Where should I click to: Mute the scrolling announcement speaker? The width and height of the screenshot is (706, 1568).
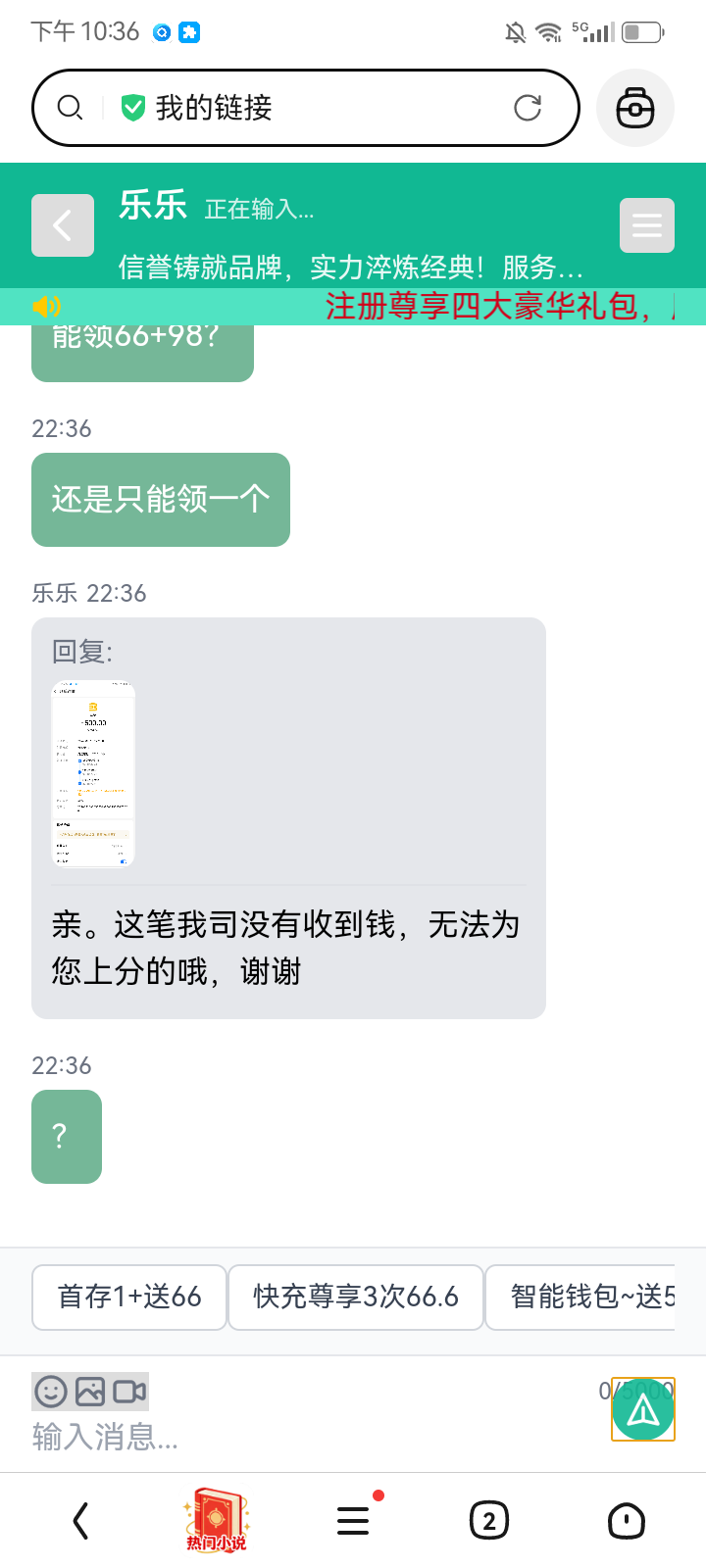point(44,307)
